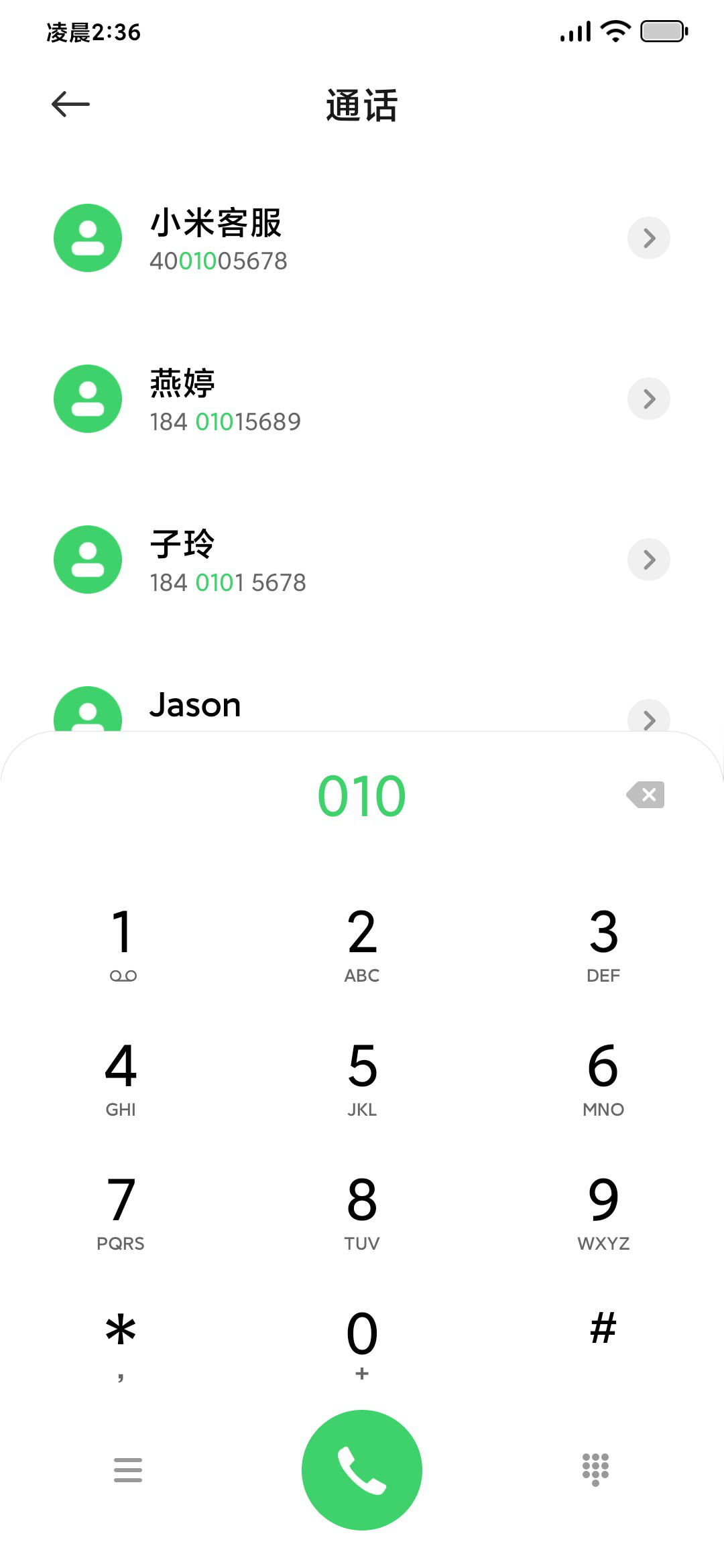Open the details arrow next to 子玲
724x1568 pixels.
click(648, 560)
